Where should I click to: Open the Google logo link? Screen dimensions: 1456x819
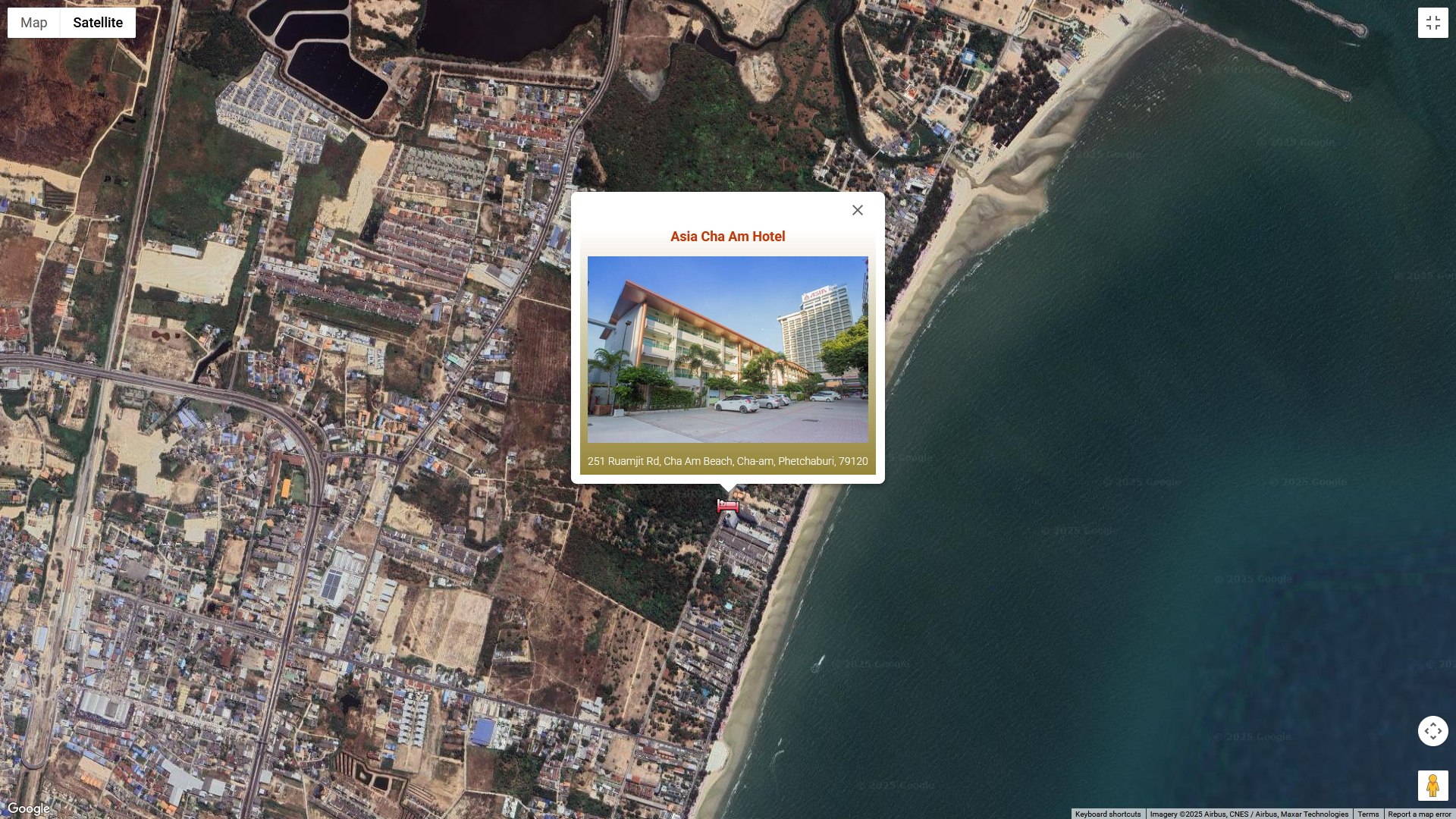[x=29, y=808]
